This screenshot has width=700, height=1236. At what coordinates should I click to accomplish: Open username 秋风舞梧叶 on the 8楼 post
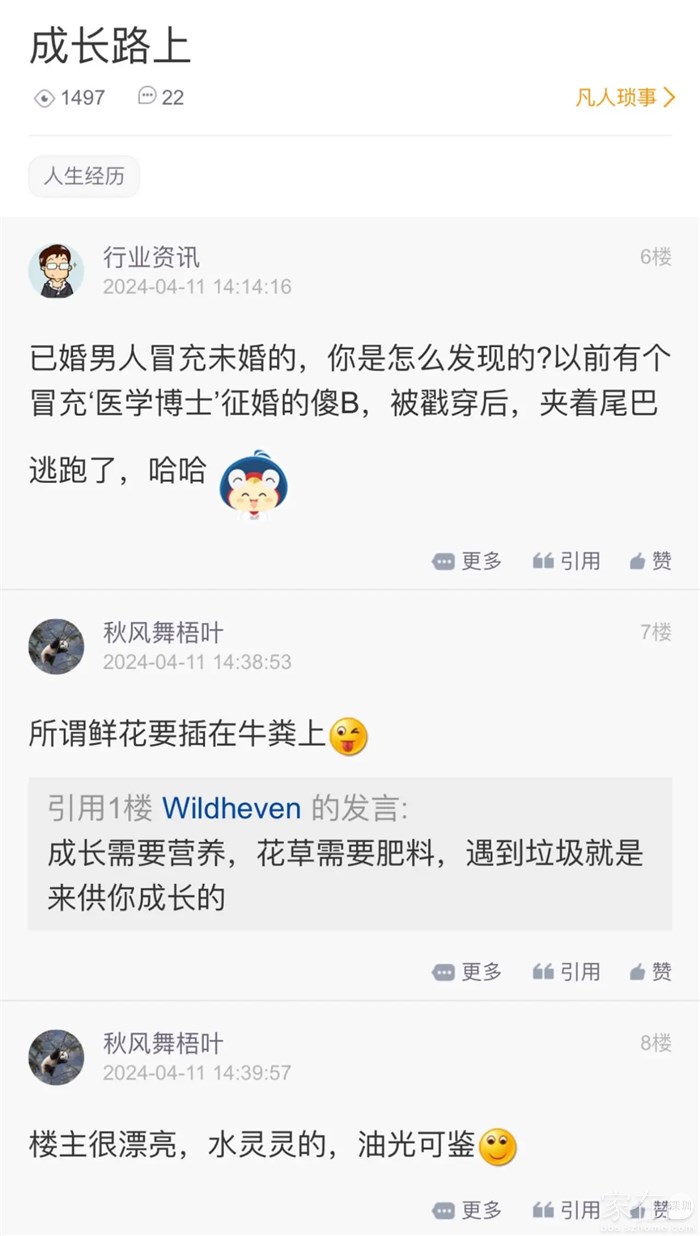click(x=163, y=1044)
